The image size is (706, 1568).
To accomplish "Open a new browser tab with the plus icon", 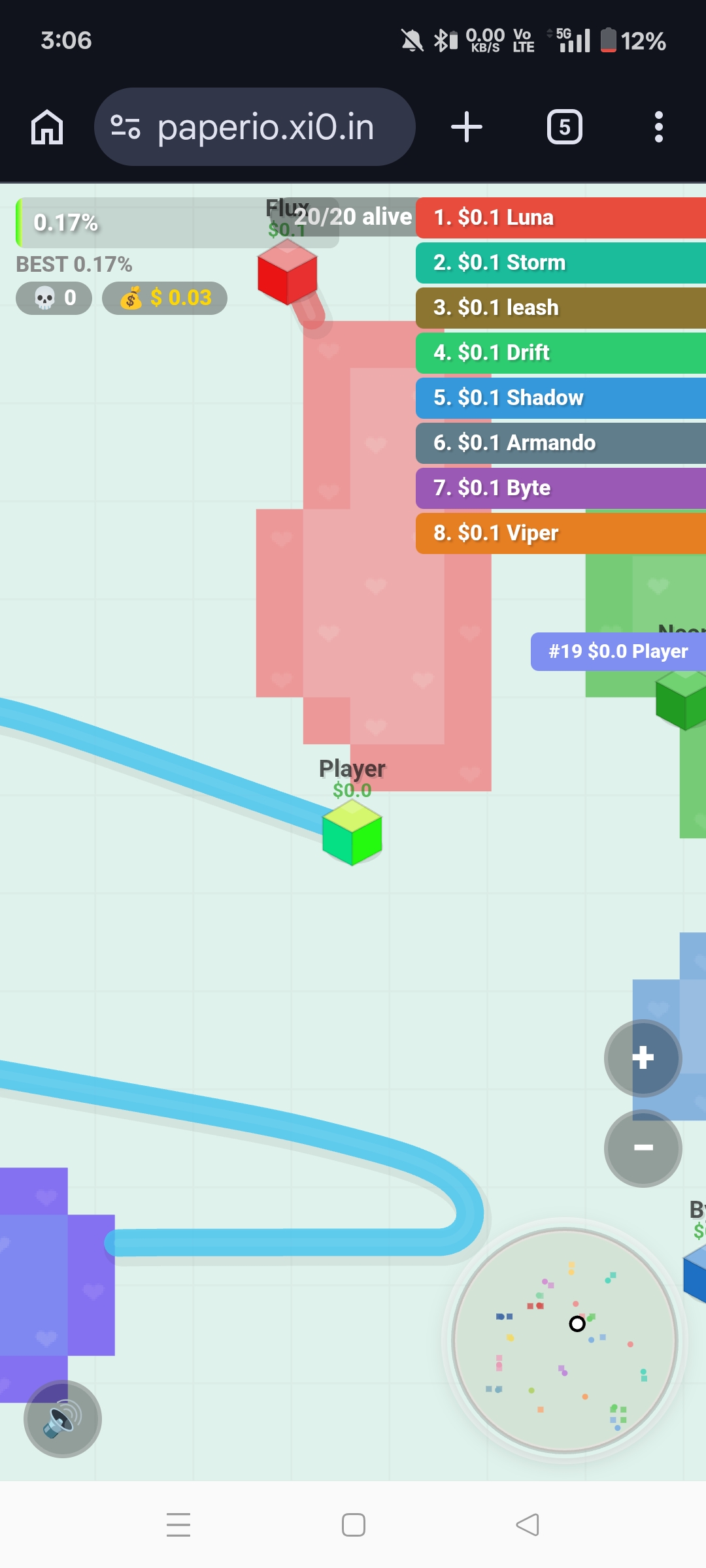I will [x=466, y=127].
